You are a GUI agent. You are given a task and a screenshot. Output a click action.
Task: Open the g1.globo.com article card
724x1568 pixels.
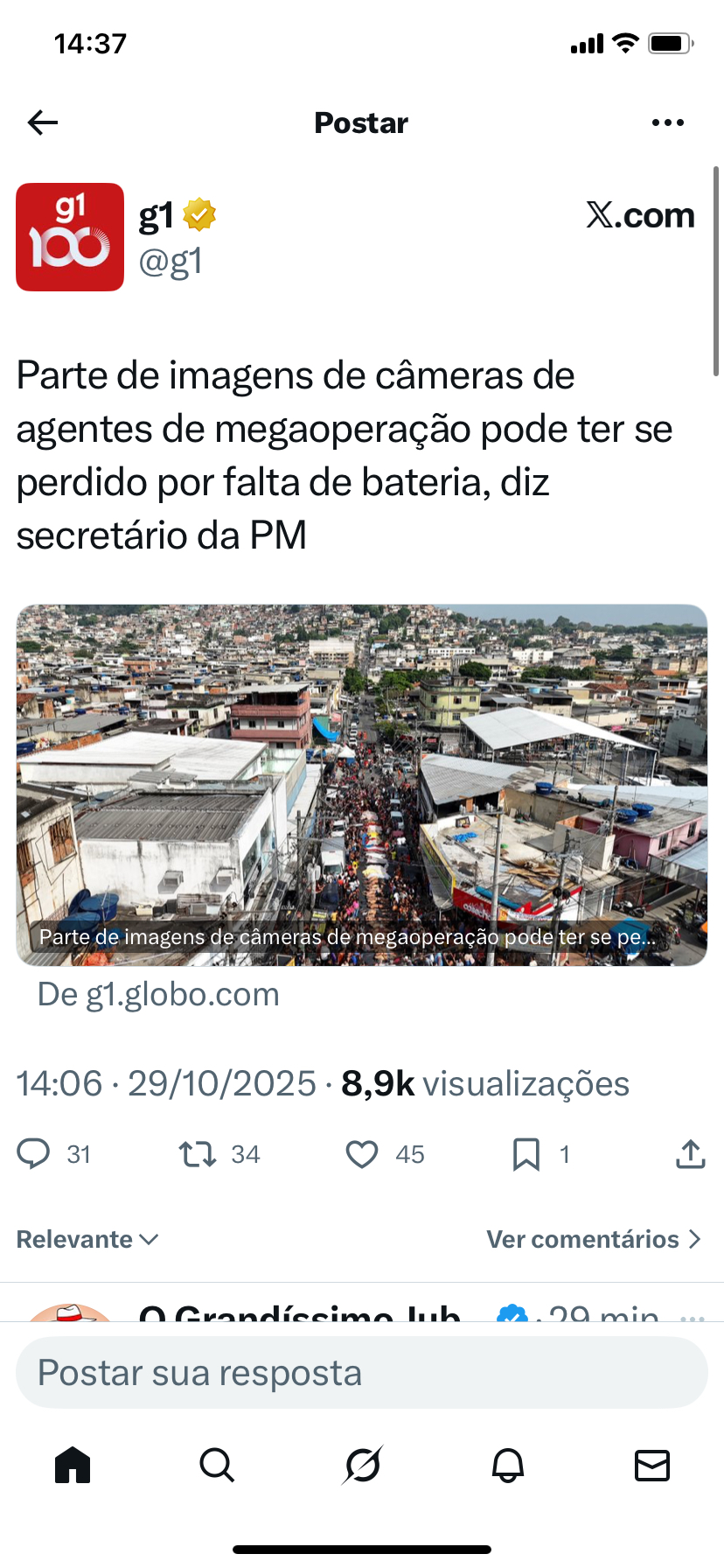(x=361, y=785)
